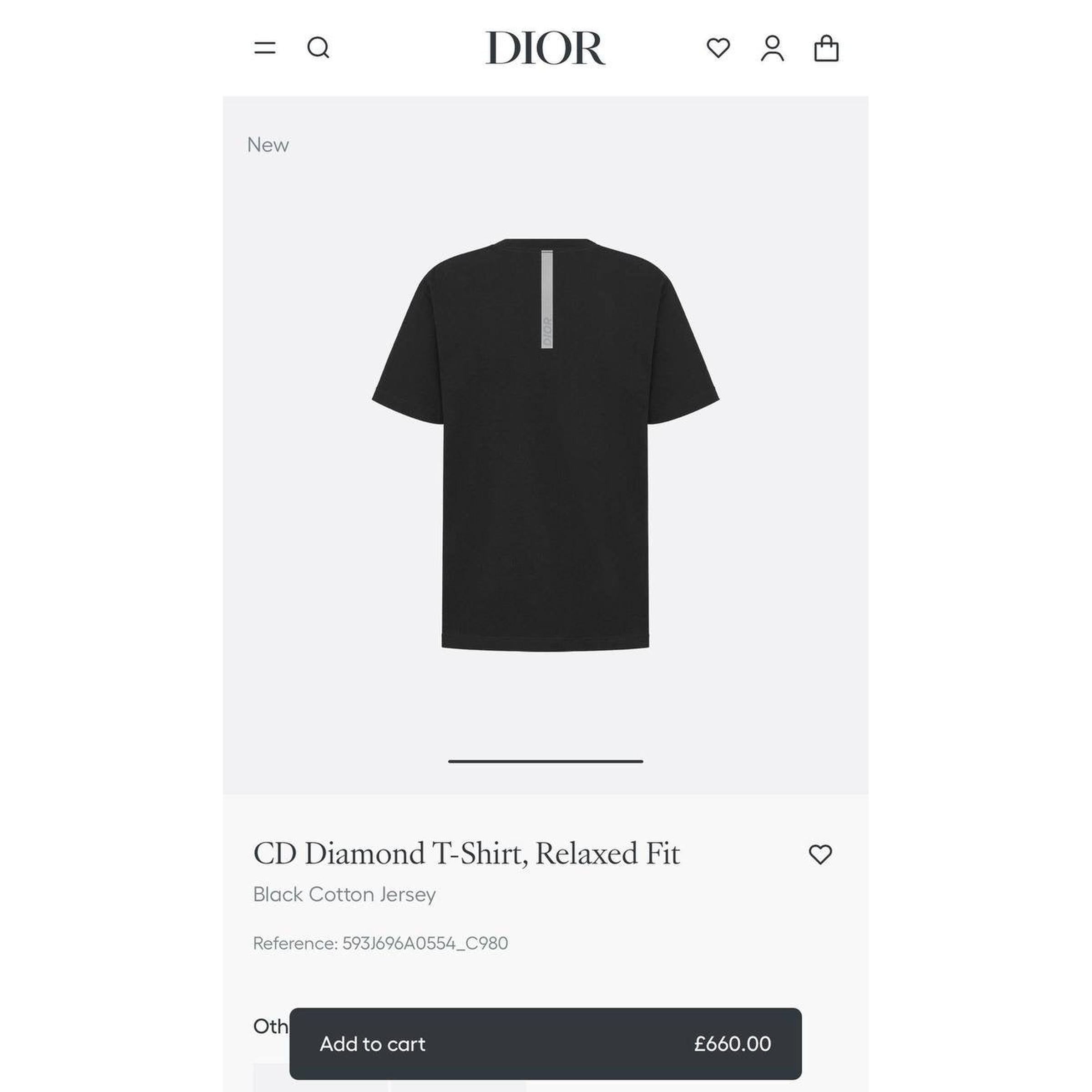Open the shopping bag
1092x1092 pixels.
[826, 48]
